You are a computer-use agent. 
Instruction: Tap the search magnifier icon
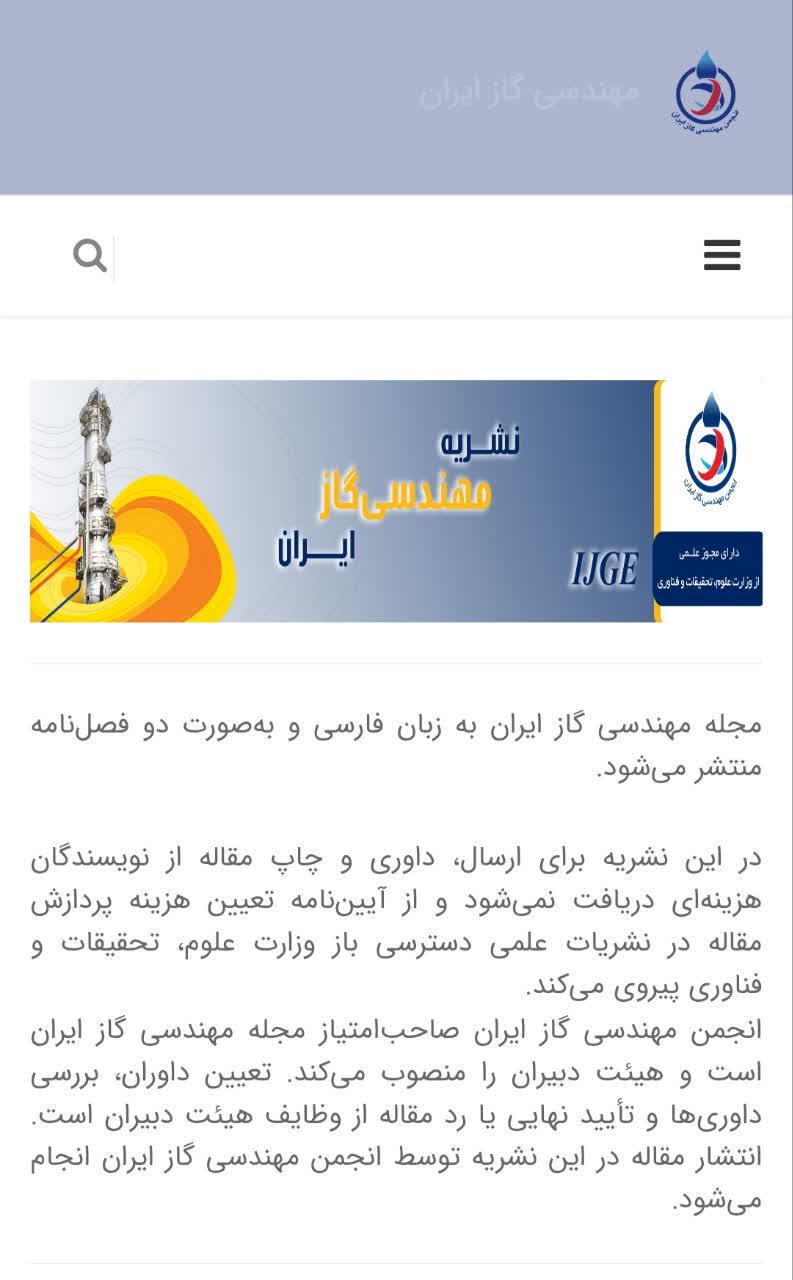tap(90, 256)
